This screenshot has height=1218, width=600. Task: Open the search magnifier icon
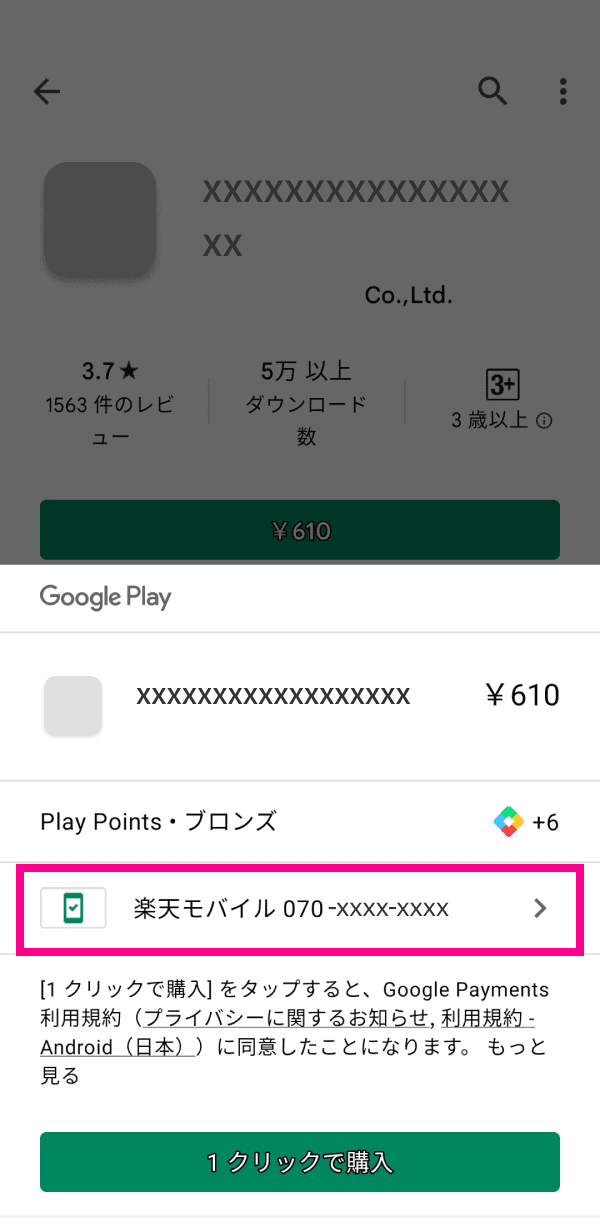pyautogui.click(x=493, y=92)
